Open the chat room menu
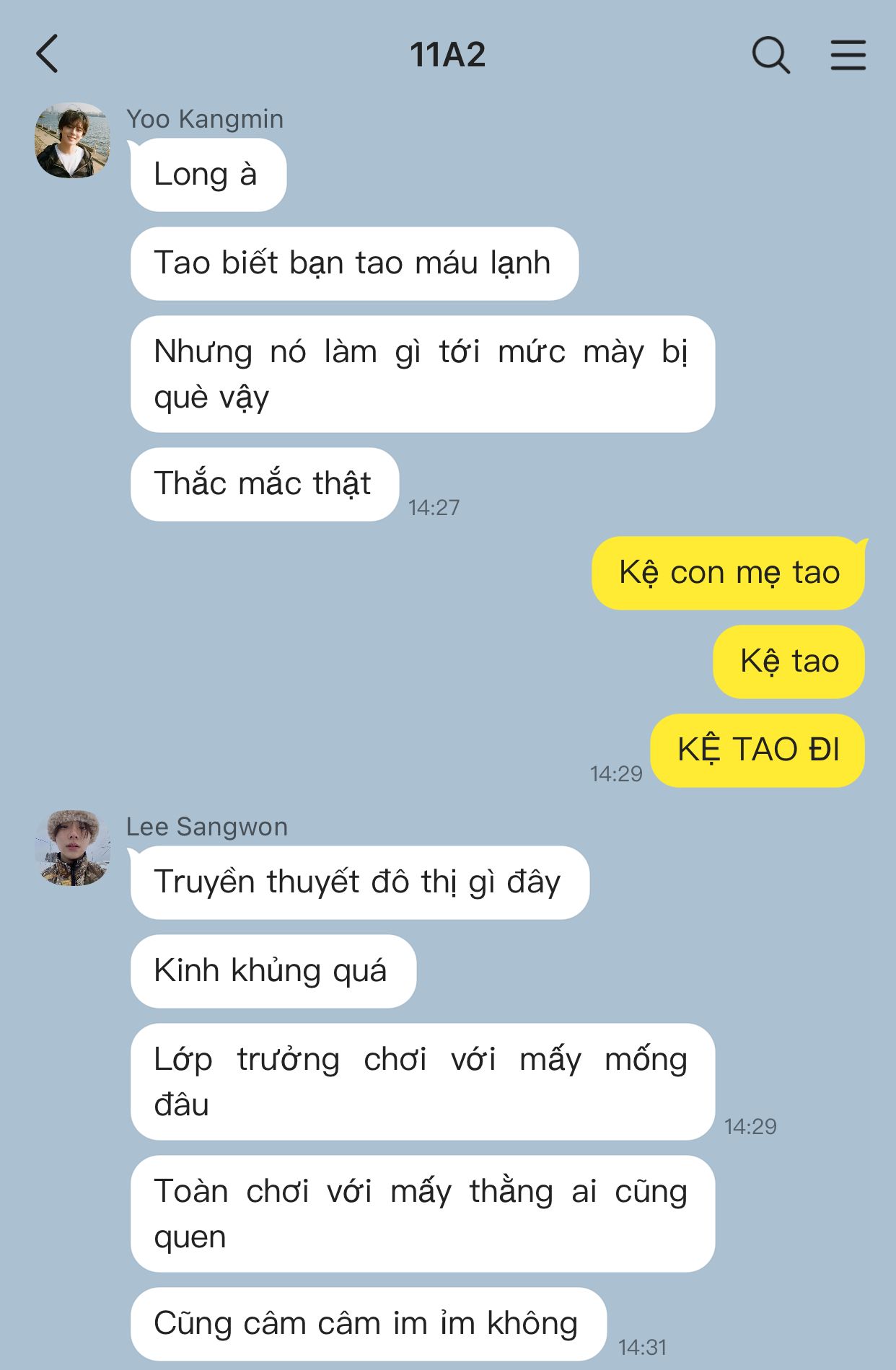The width and height of the screenshot is (896, 1370). tap(848, 55)
